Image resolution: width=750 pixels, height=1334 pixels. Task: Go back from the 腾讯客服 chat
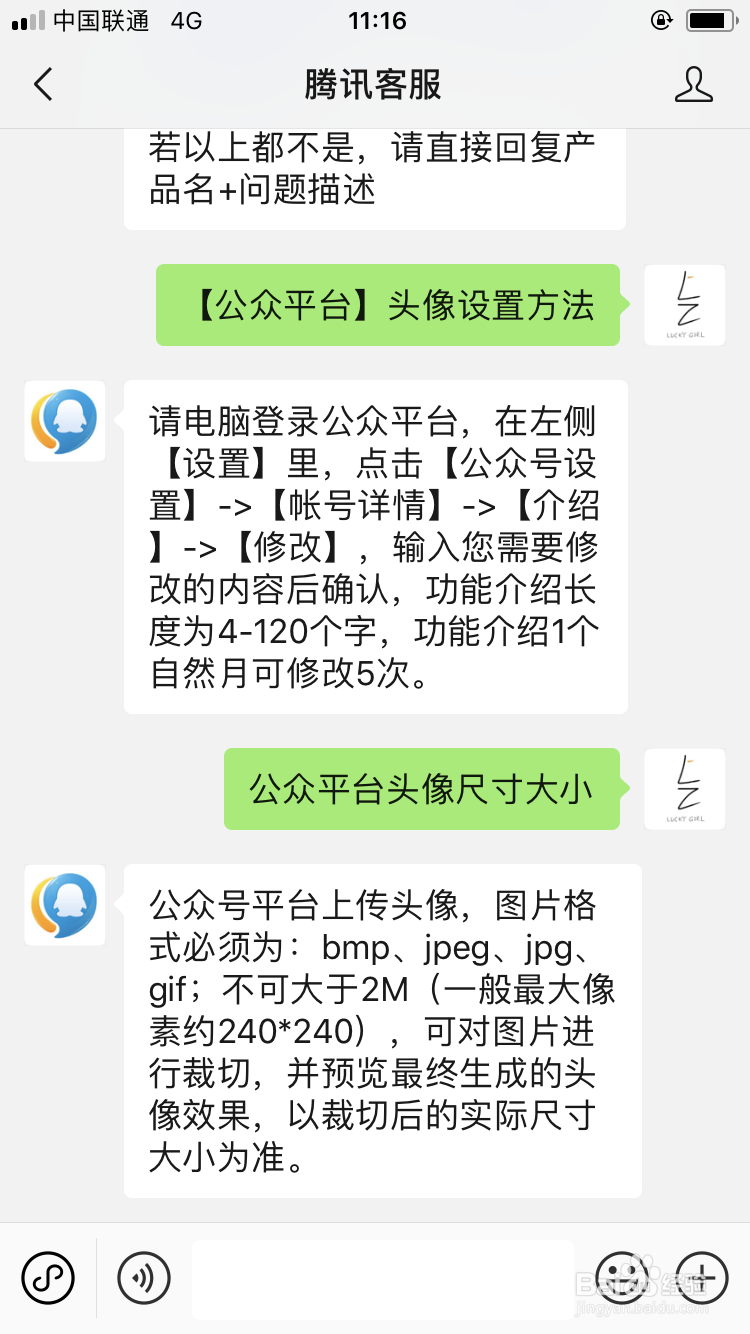(x=43, y=85)
